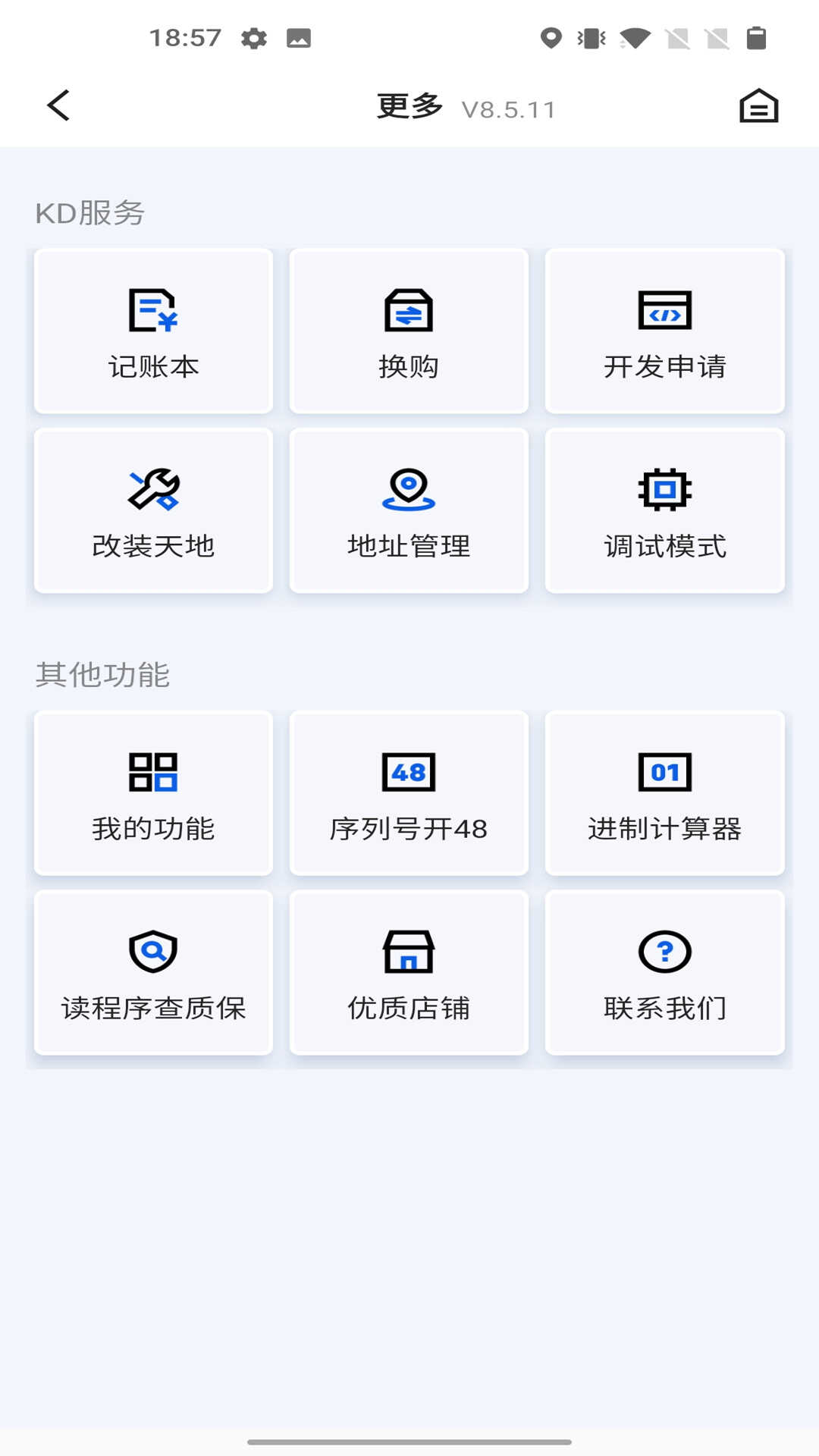Open the 进制计算器 base calculator
Viewport: 819px width, 1456px height.
point(664,793)
